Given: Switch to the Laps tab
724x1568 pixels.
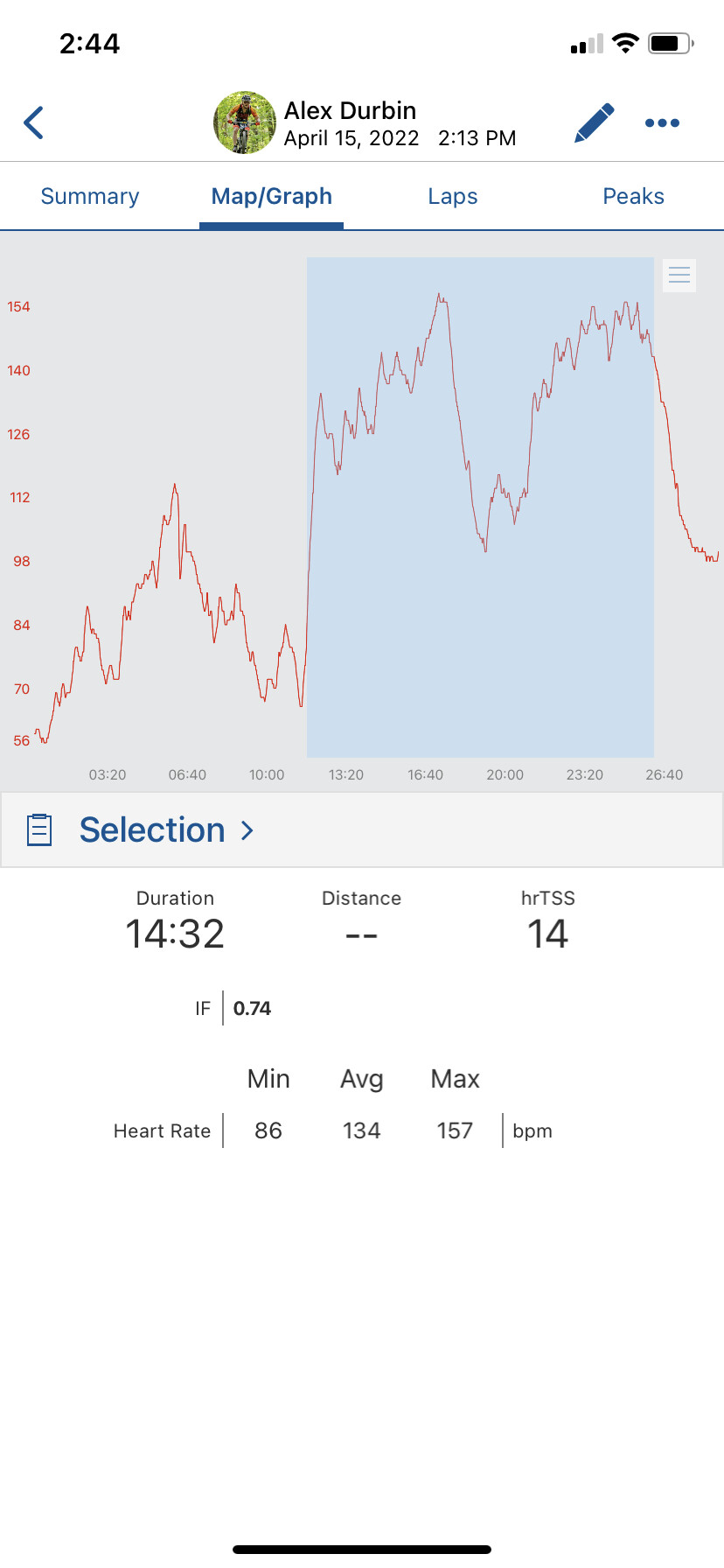Looking at the screenshot, I should pos(453,196).
